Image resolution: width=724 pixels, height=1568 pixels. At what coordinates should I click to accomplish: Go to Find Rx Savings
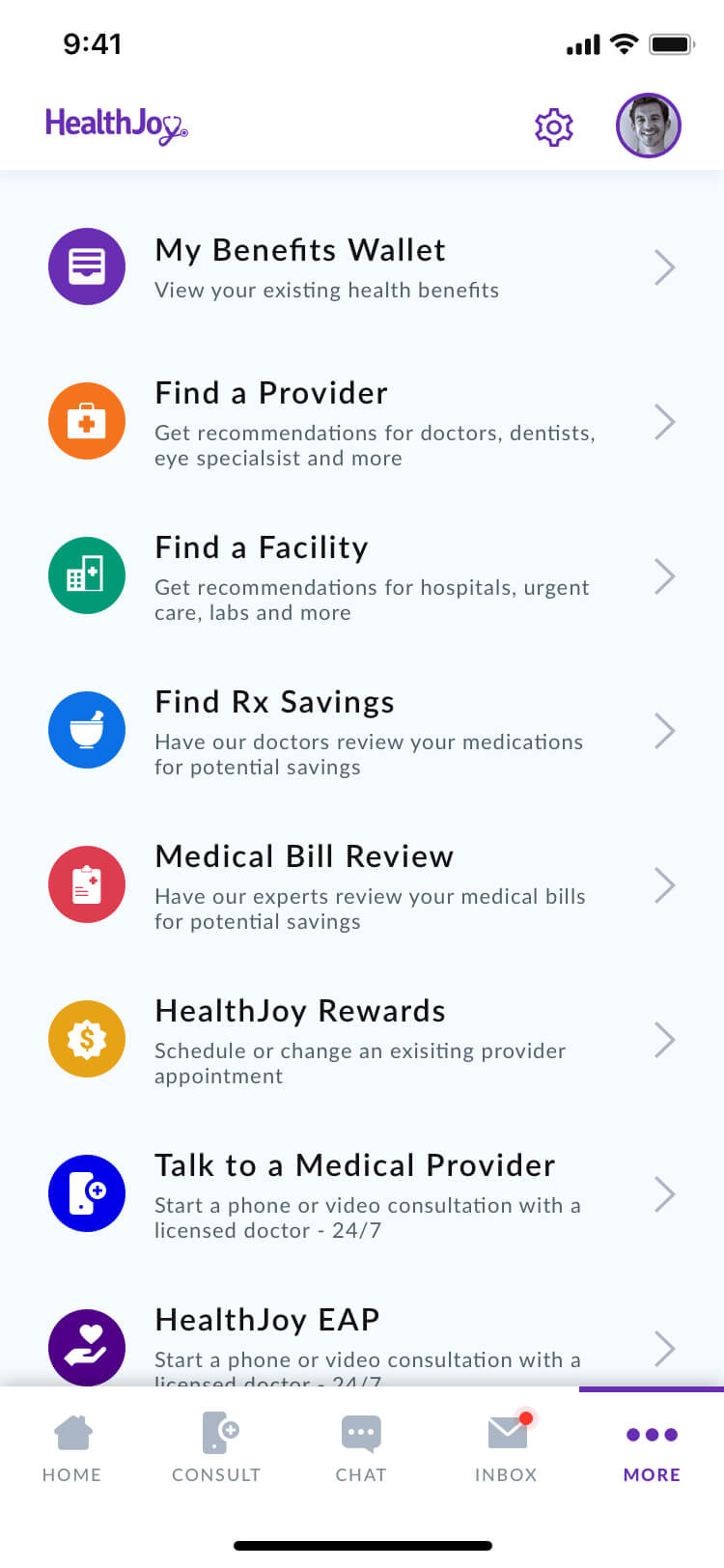tap(361, 731)
